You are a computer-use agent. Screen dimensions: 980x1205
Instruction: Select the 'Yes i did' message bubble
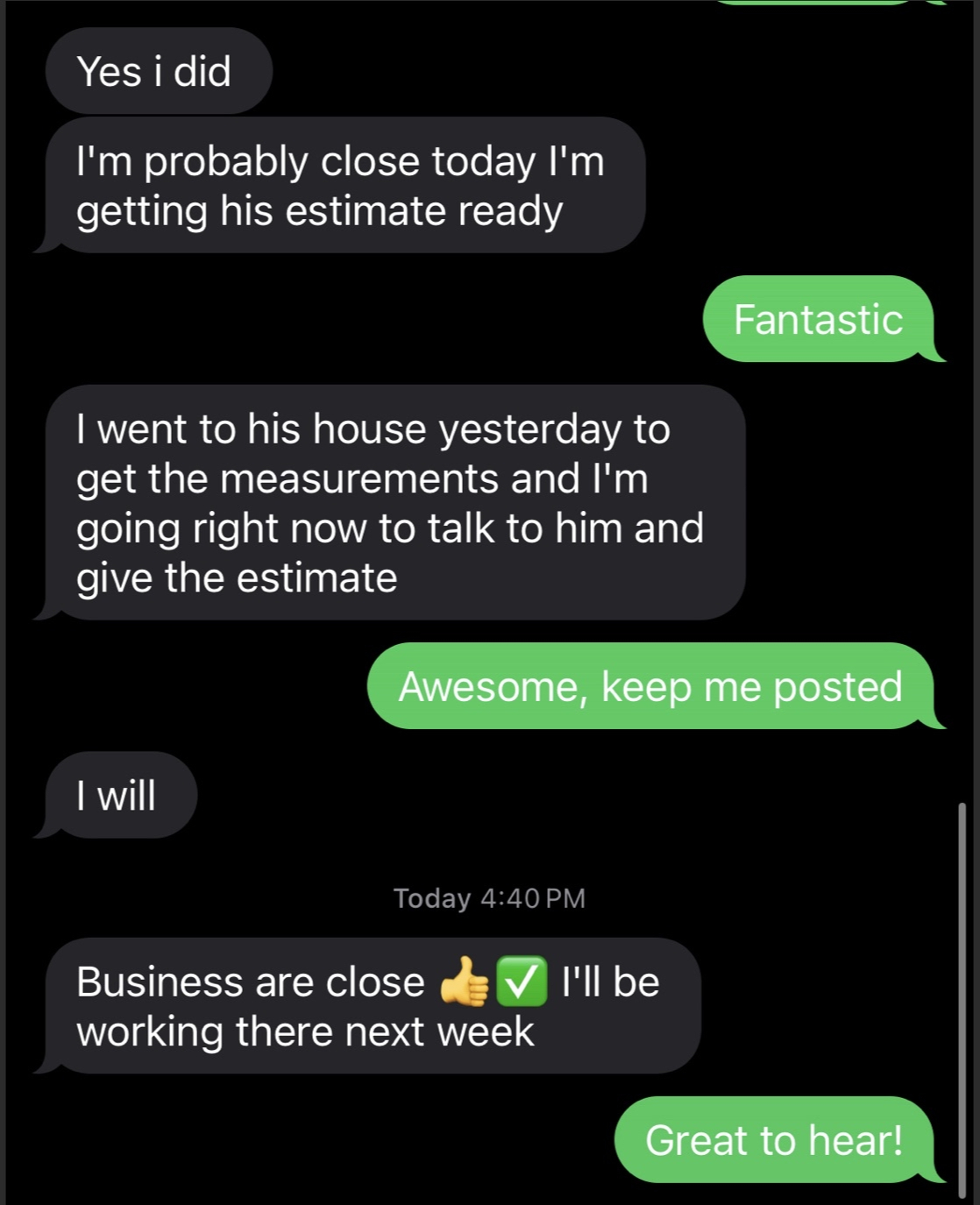point(158,72)
